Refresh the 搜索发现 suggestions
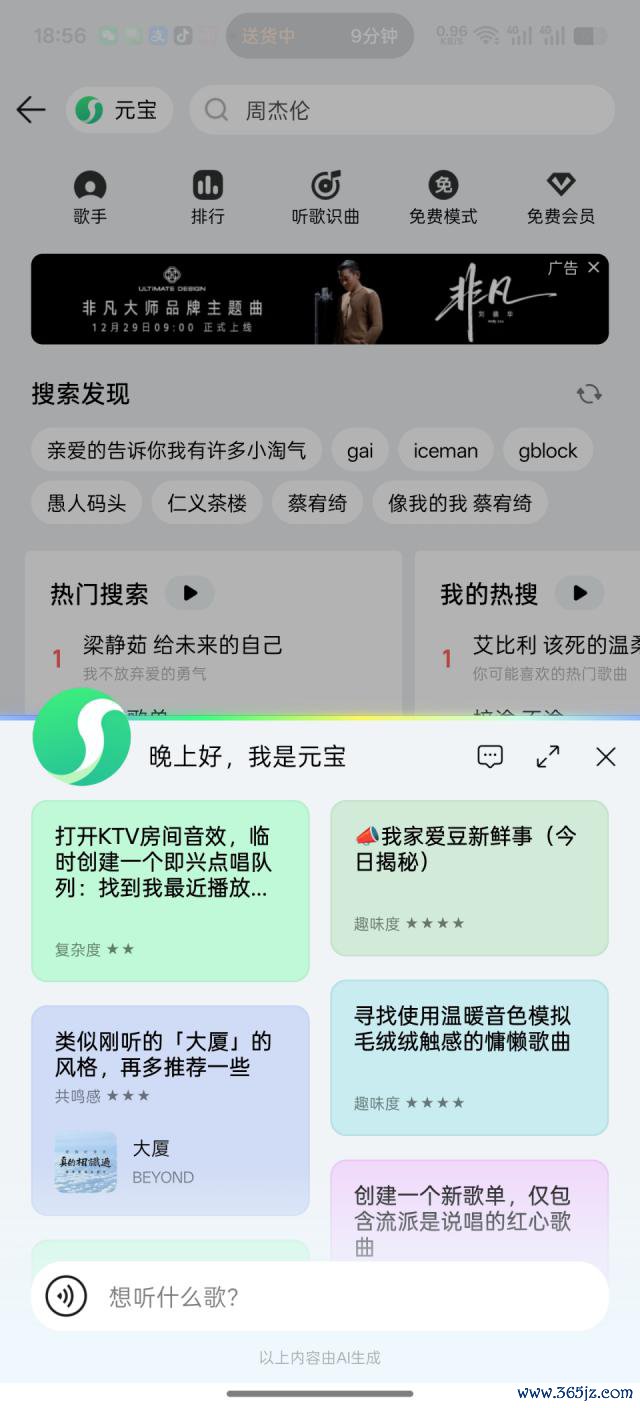 [589, 394]
